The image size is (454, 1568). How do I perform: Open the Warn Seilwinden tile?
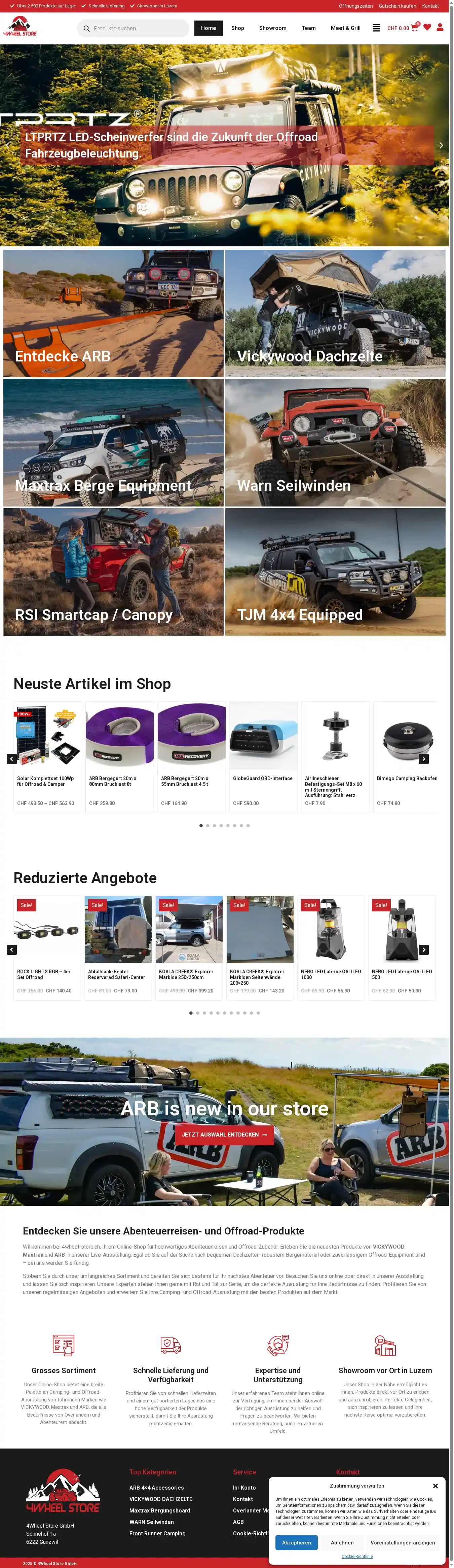coord(335,443)
